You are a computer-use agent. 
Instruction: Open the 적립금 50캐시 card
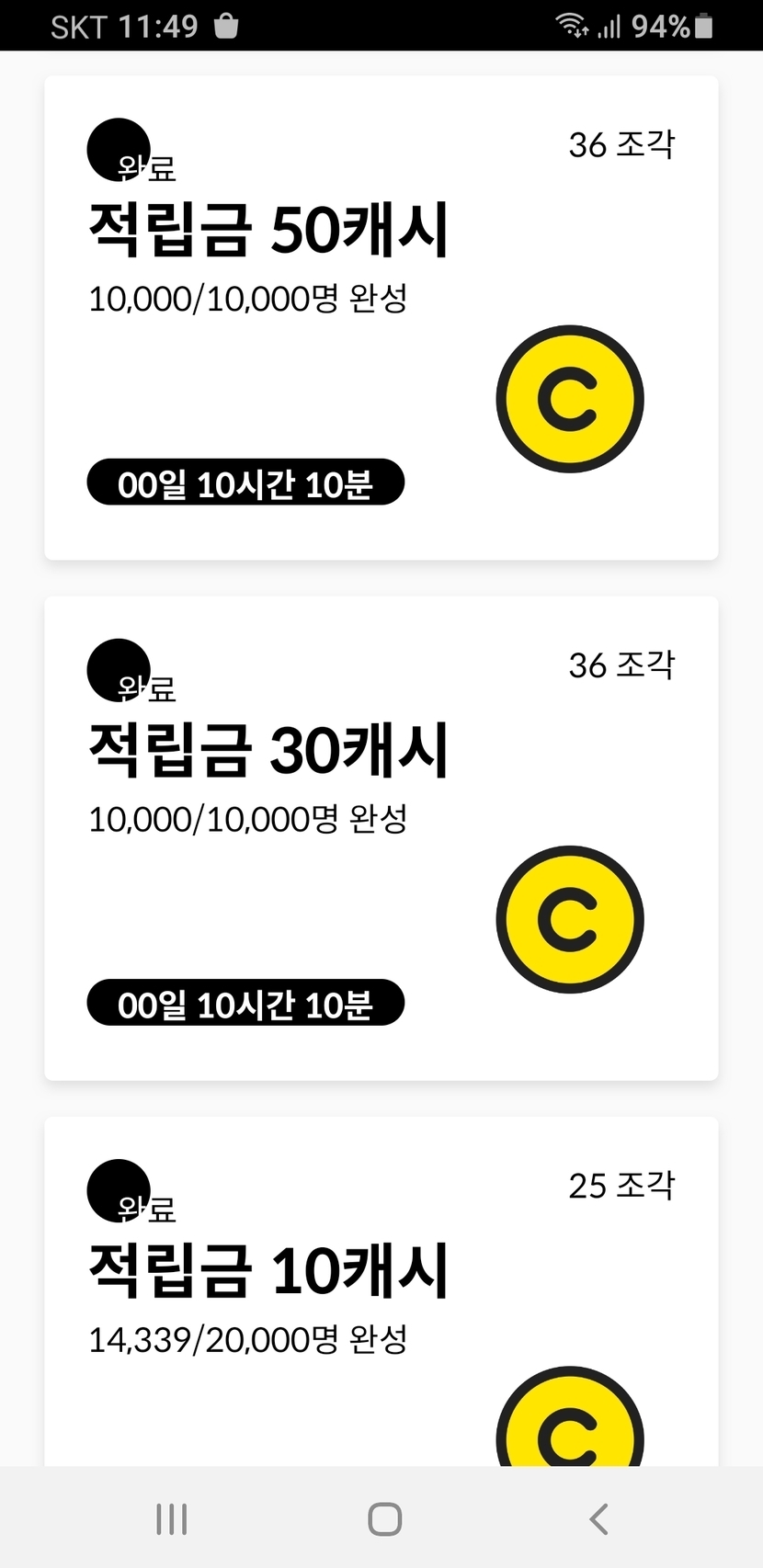(381, 317)
